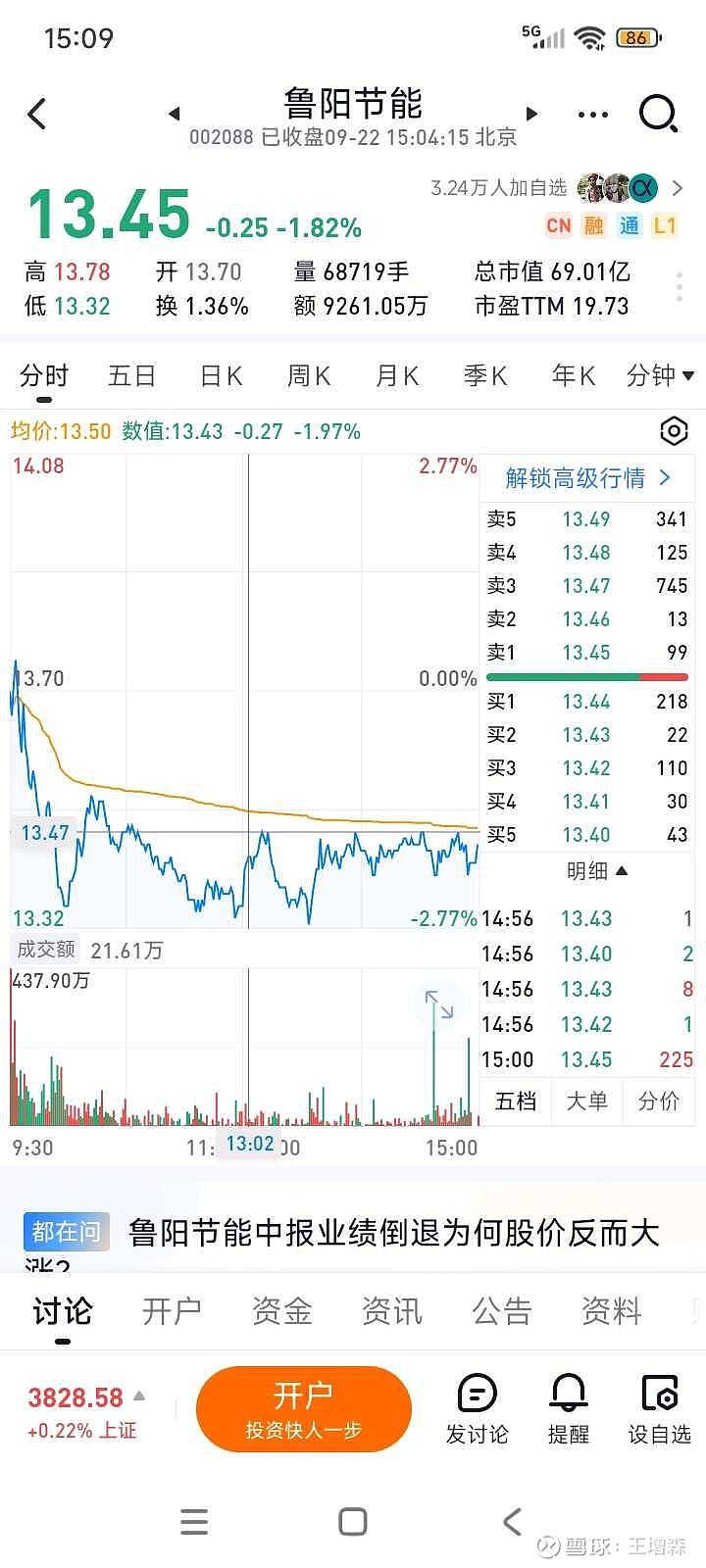The height and width of the screenshot is (1568, 706).
Task: Switch to the 日K chart
Action: pos(221,376)
